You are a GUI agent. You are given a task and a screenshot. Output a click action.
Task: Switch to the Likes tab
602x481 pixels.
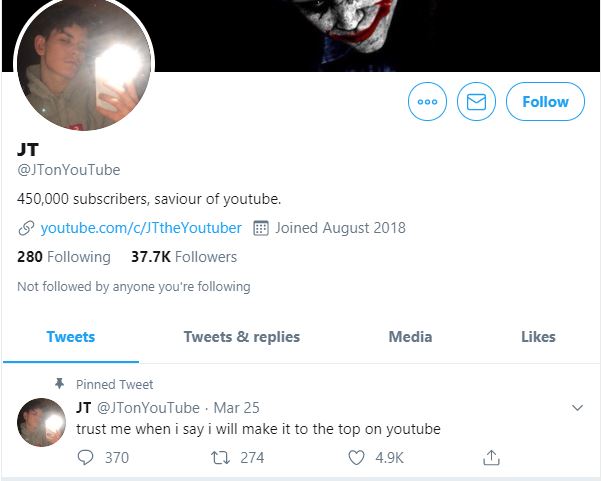[x=538, y=337]
